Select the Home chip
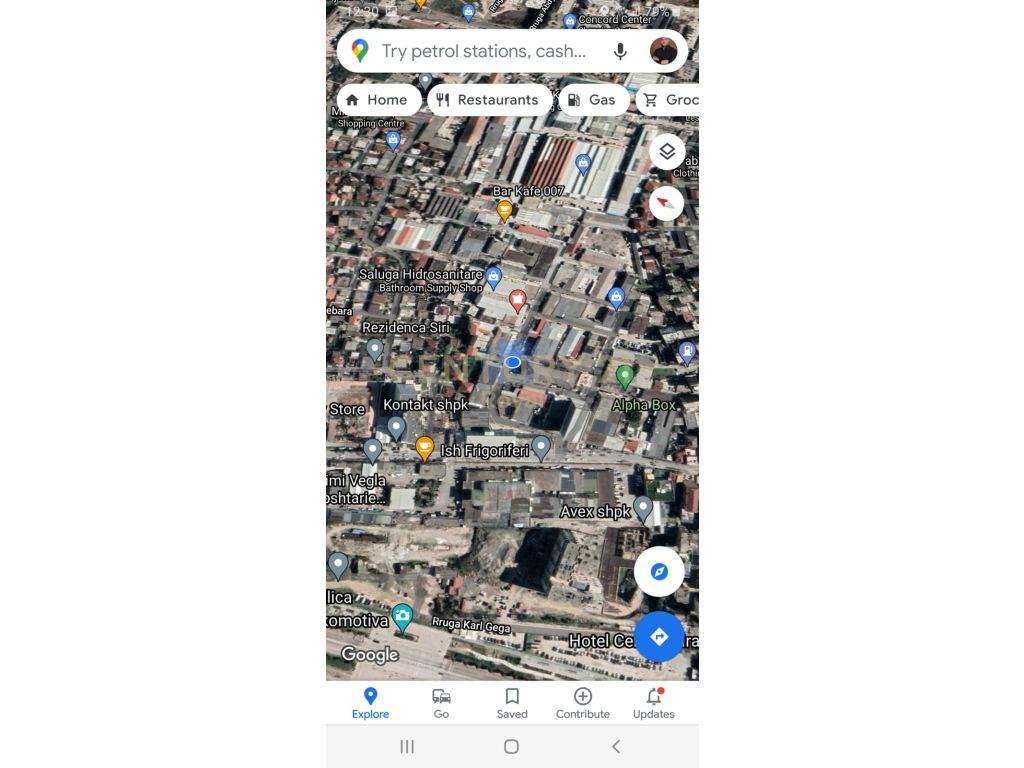 [377, 100]
